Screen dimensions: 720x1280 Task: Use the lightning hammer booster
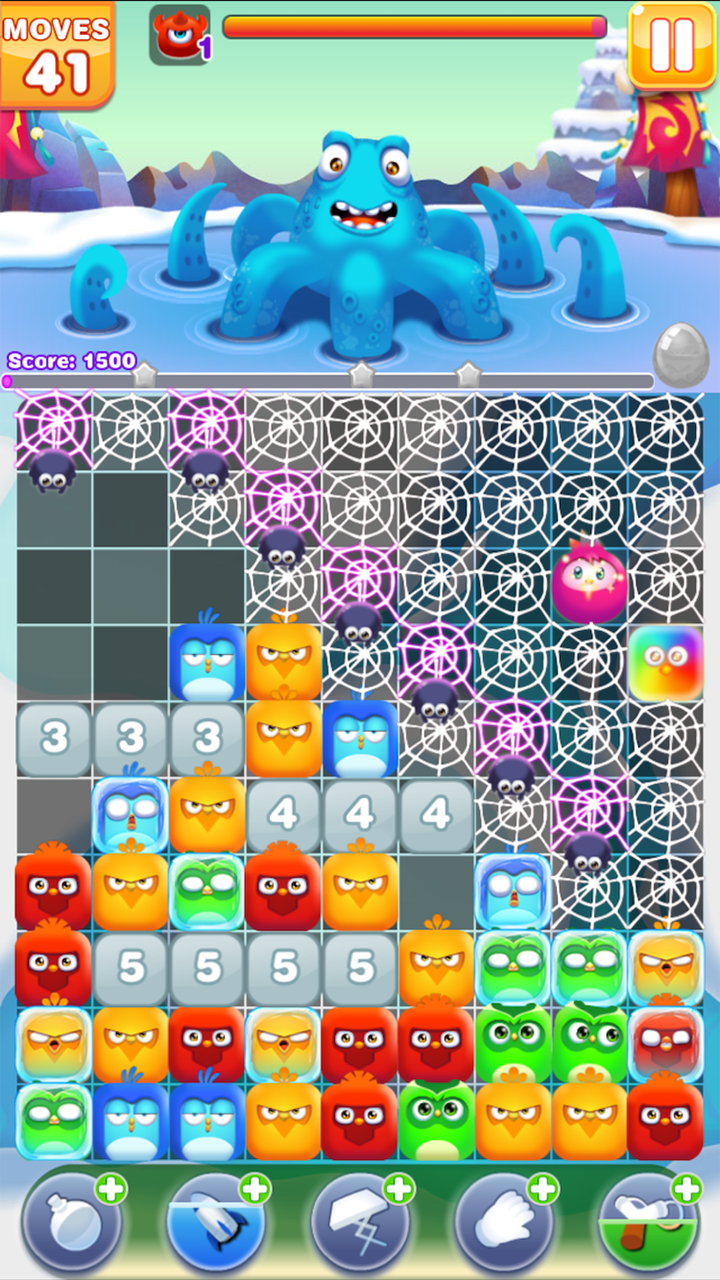(360, 1222)
